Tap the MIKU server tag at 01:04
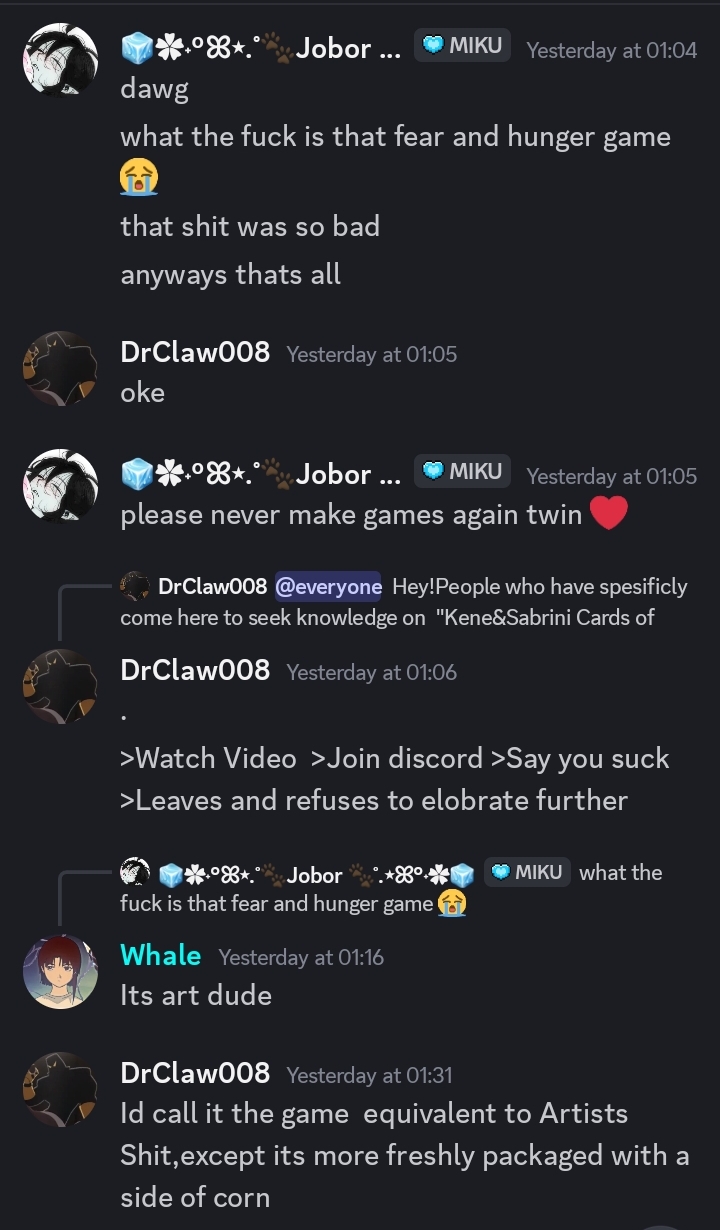This screenshot has height=1230, width=720. coord(462,46)
